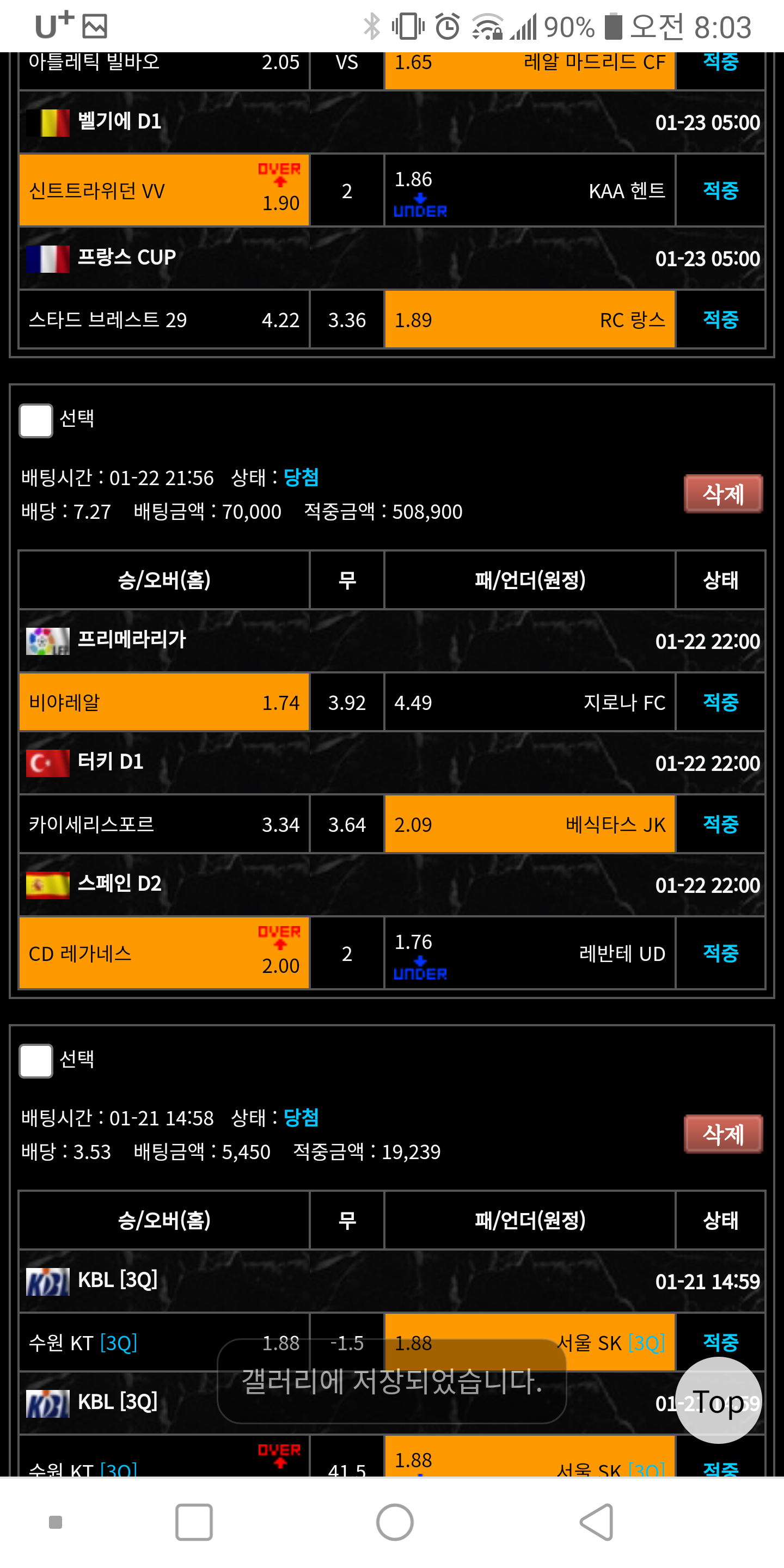Viewport: 784px width, 1568px height.
Task: Go to the home screen
Action: pos(394,1522)
